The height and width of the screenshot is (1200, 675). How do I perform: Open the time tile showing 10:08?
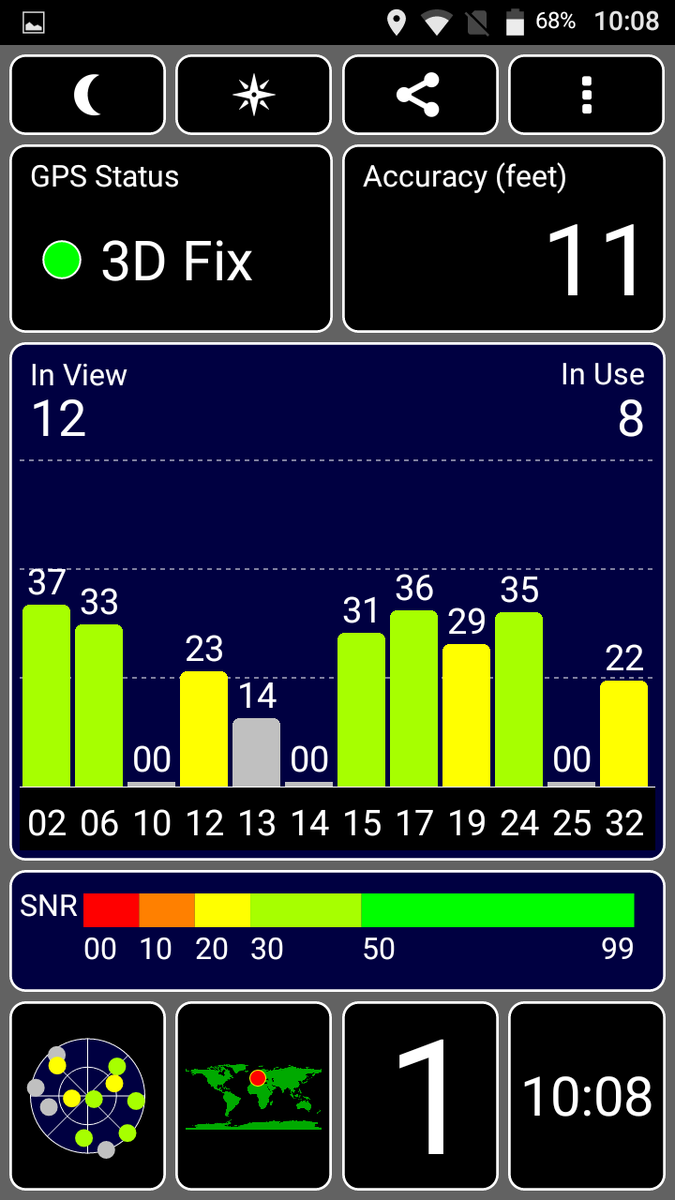pos(587,1097)
